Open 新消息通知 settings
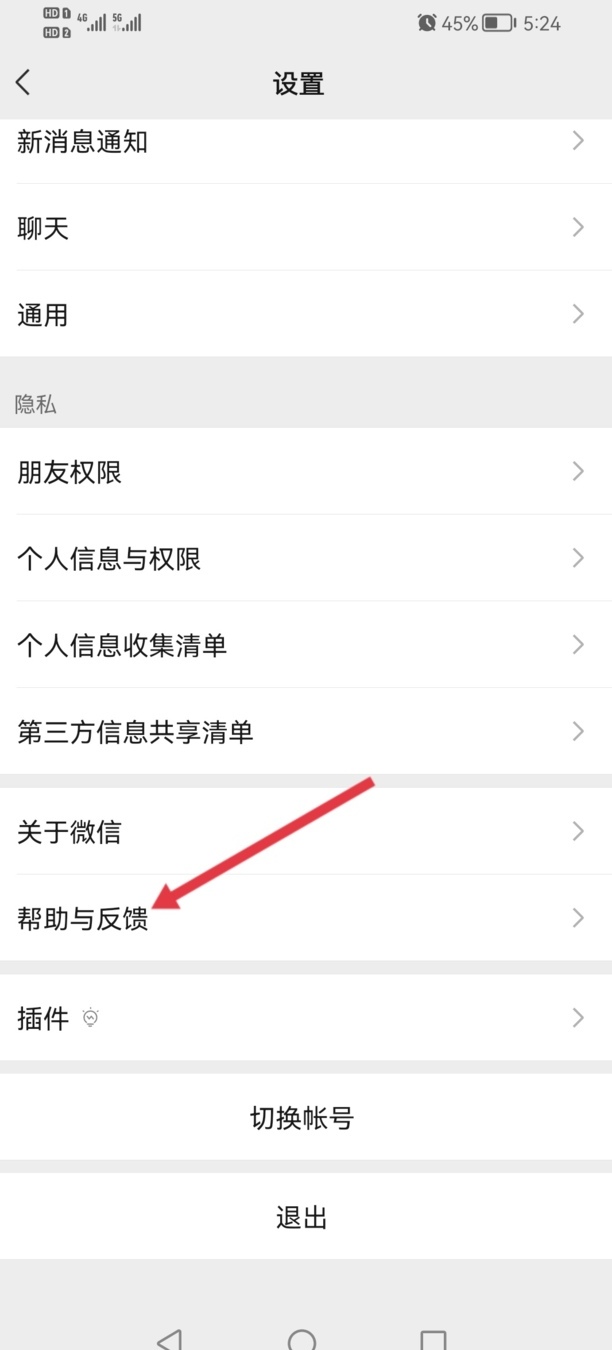 [x=305, y=142]
